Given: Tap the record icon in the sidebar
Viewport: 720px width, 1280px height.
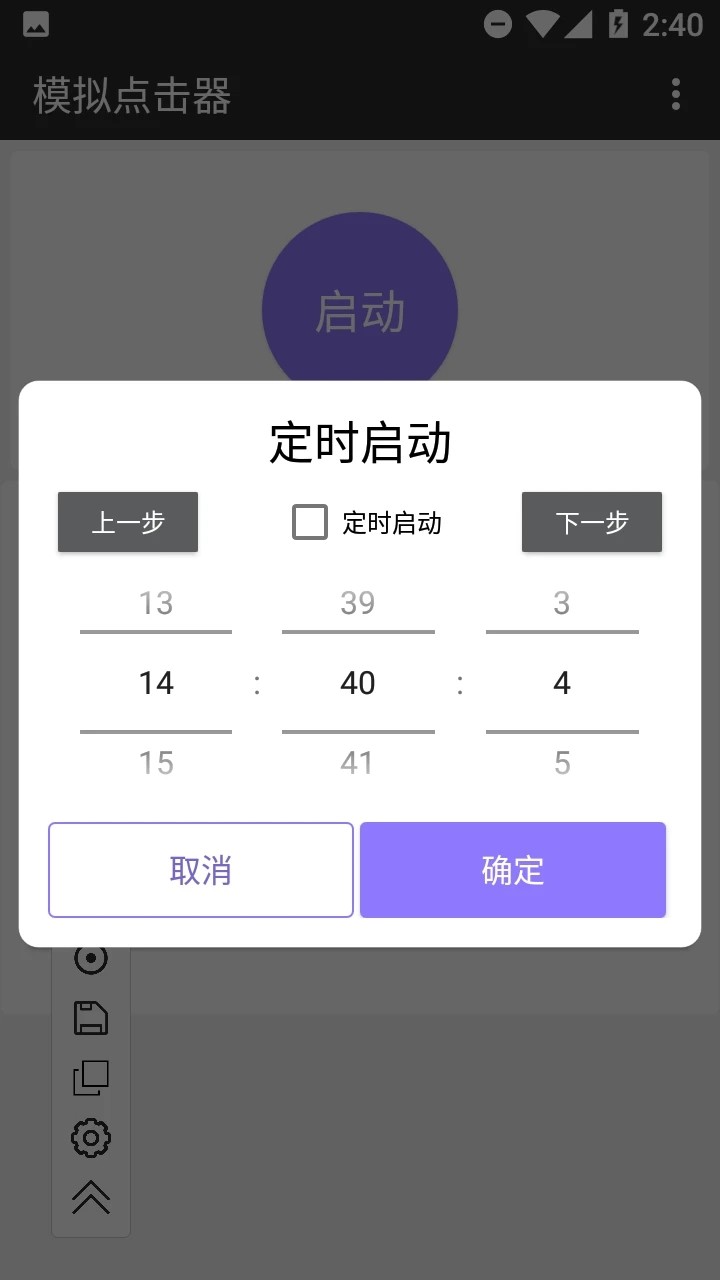Looking at the screenshot, I should (x=90, y=957).
